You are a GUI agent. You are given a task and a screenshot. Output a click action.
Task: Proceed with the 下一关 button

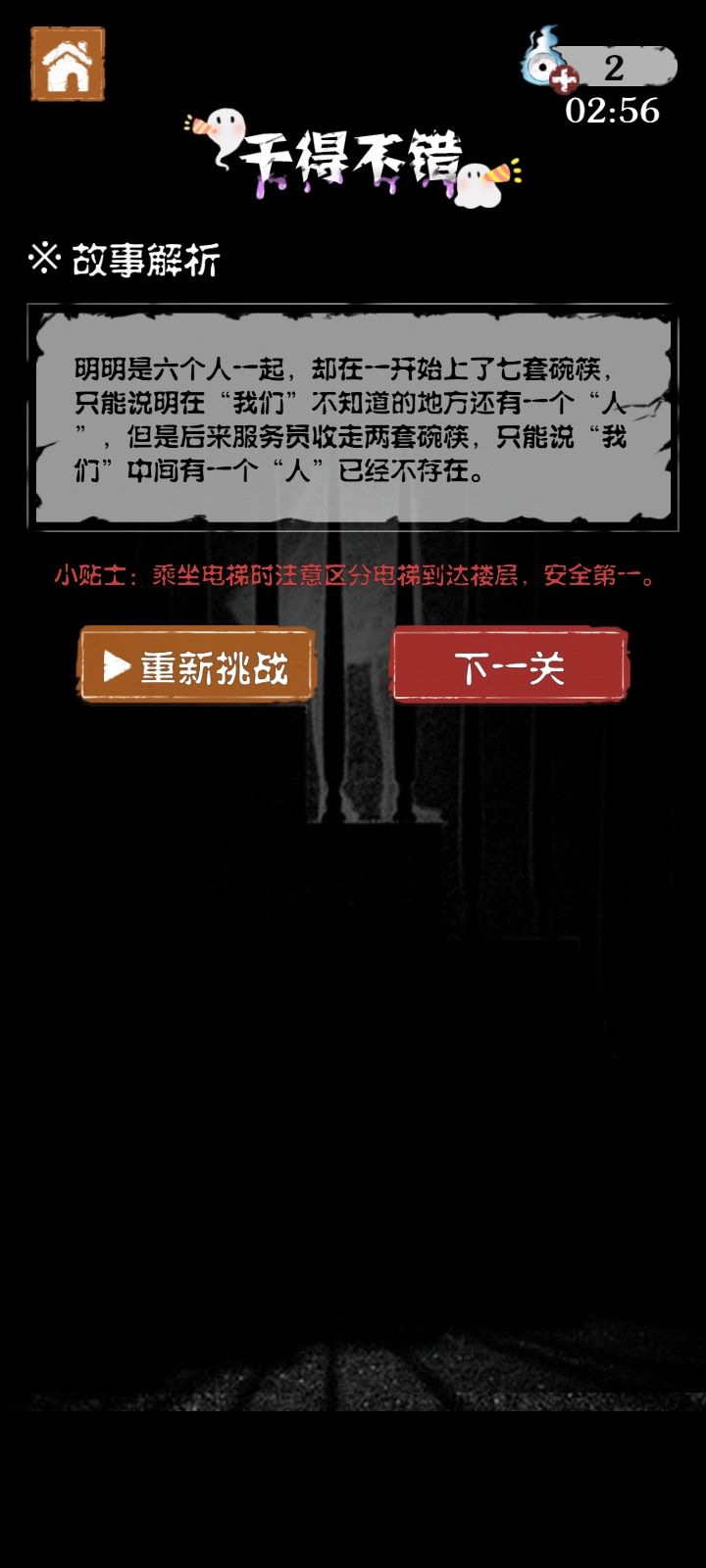point(509,666)
